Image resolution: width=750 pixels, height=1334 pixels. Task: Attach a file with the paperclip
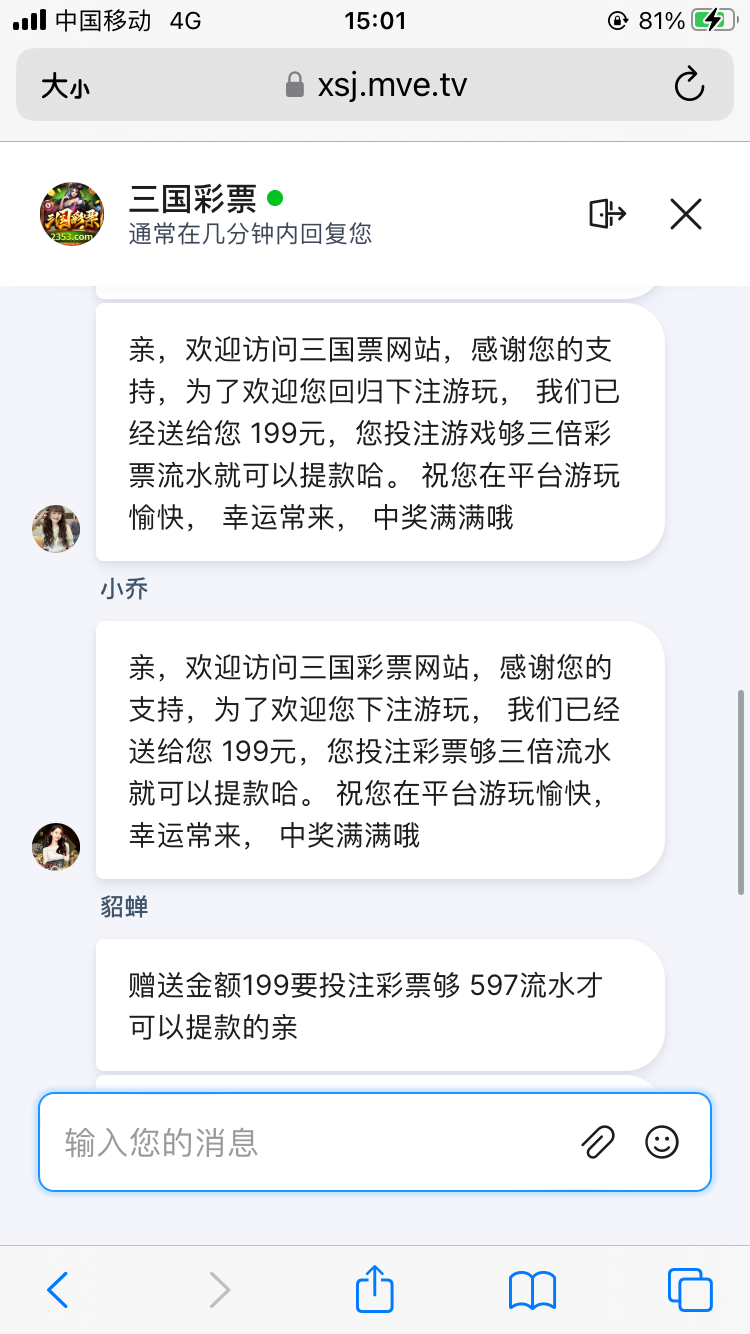(598, 1142)
